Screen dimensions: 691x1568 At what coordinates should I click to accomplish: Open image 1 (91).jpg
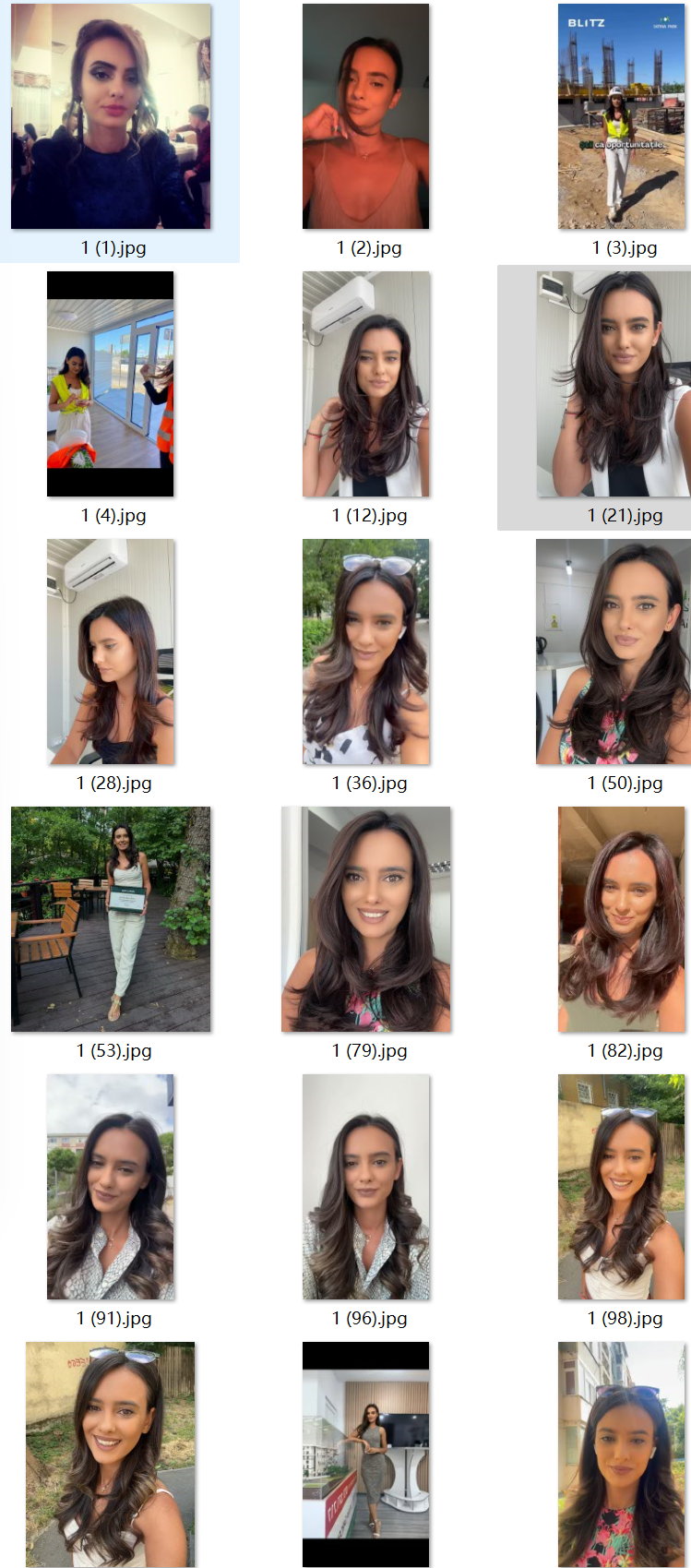pos(111,1187)
